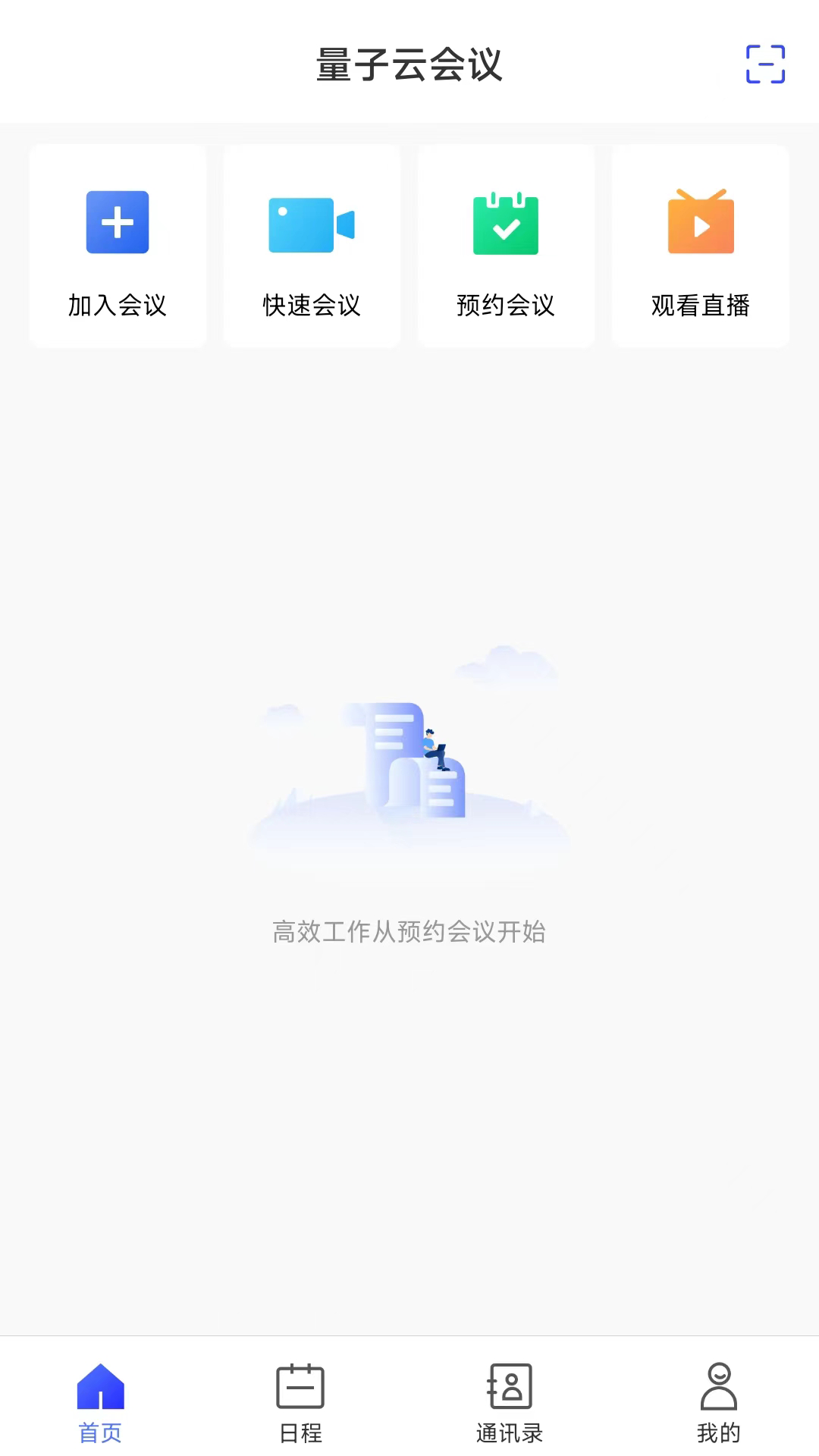Click 观看直播 to watch live stream
This screenshot has width=819, height=1456.
click(700, 246)
